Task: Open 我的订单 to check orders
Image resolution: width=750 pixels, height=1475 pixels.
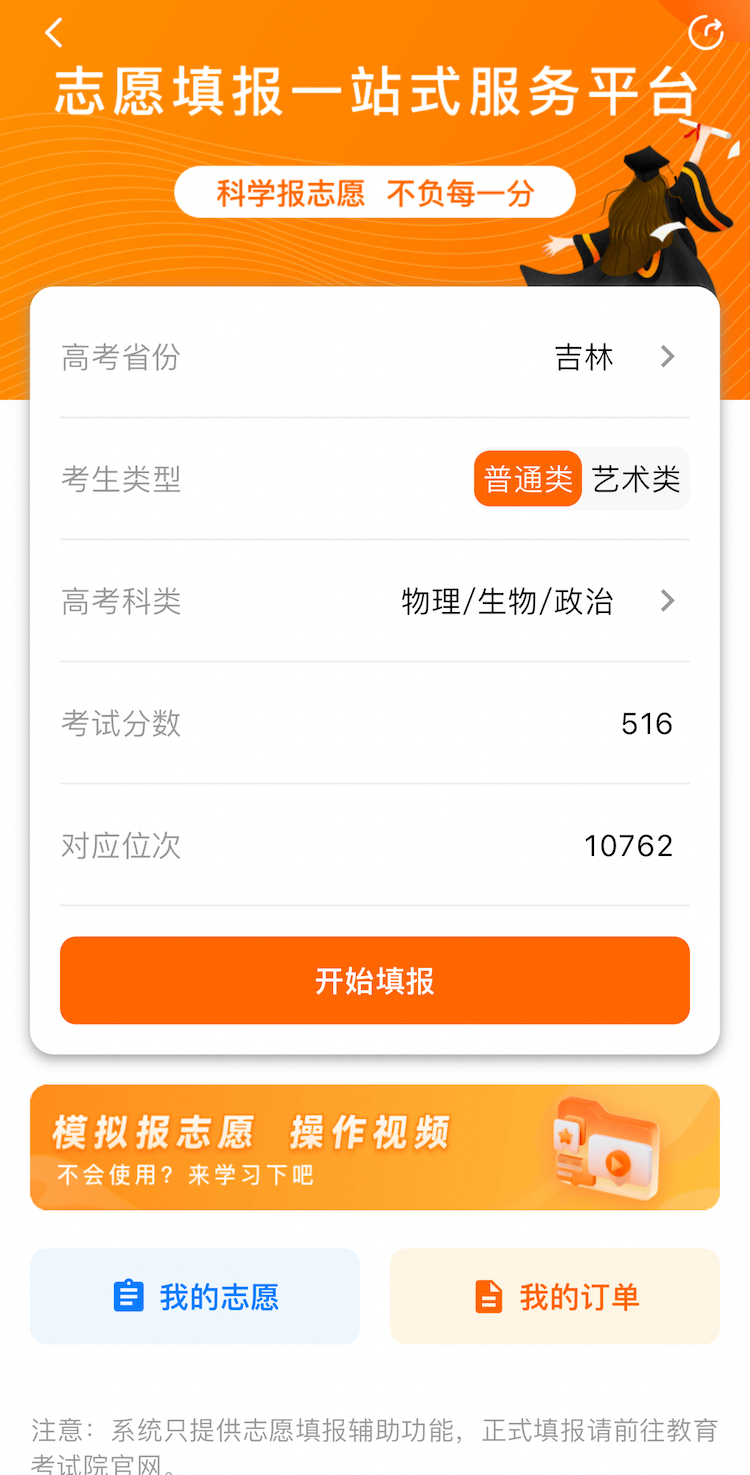Action: (x=554, y=1295)
